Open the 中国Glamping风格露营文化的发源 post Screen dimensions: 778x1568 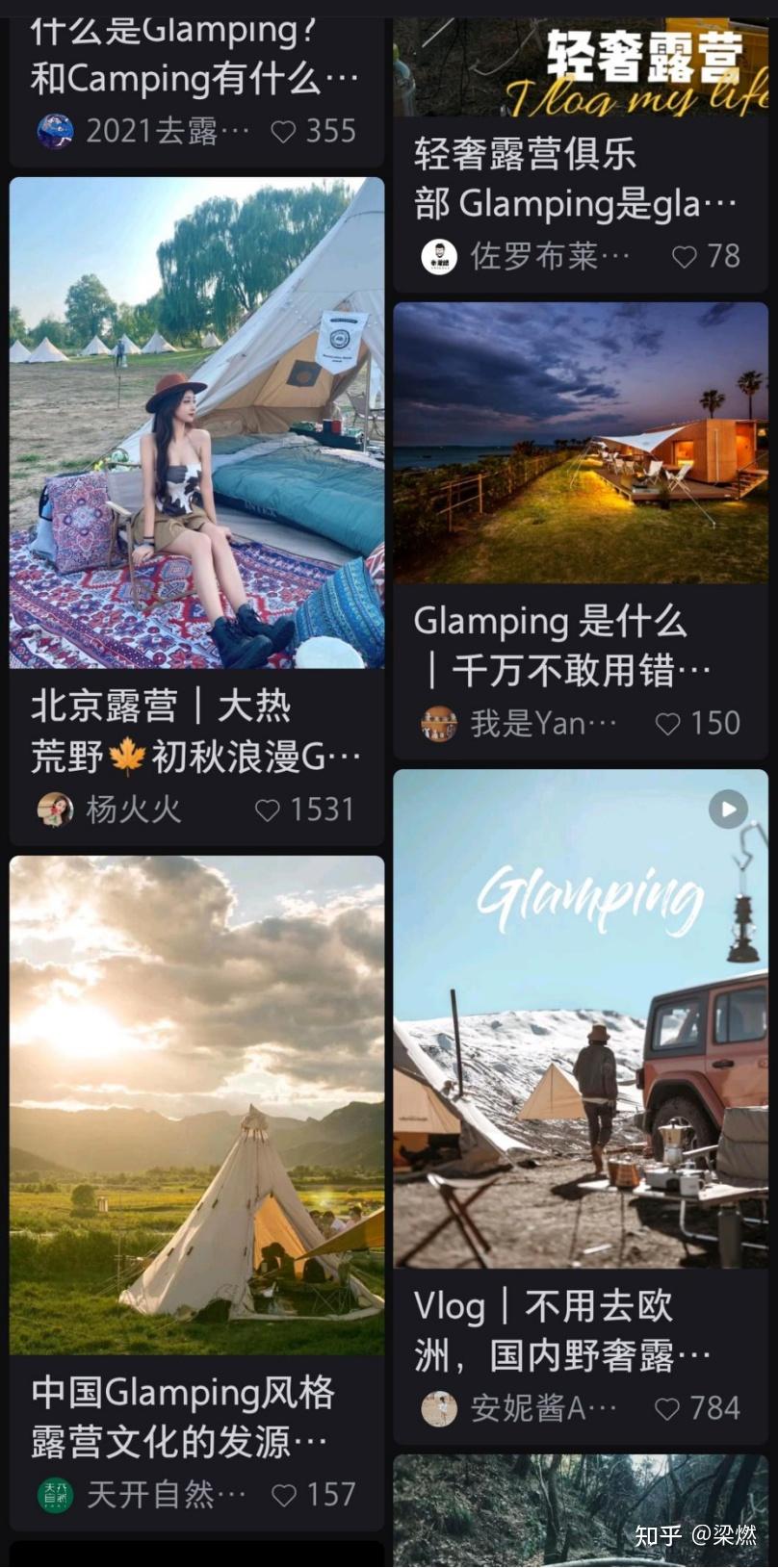click(196, 1105)
